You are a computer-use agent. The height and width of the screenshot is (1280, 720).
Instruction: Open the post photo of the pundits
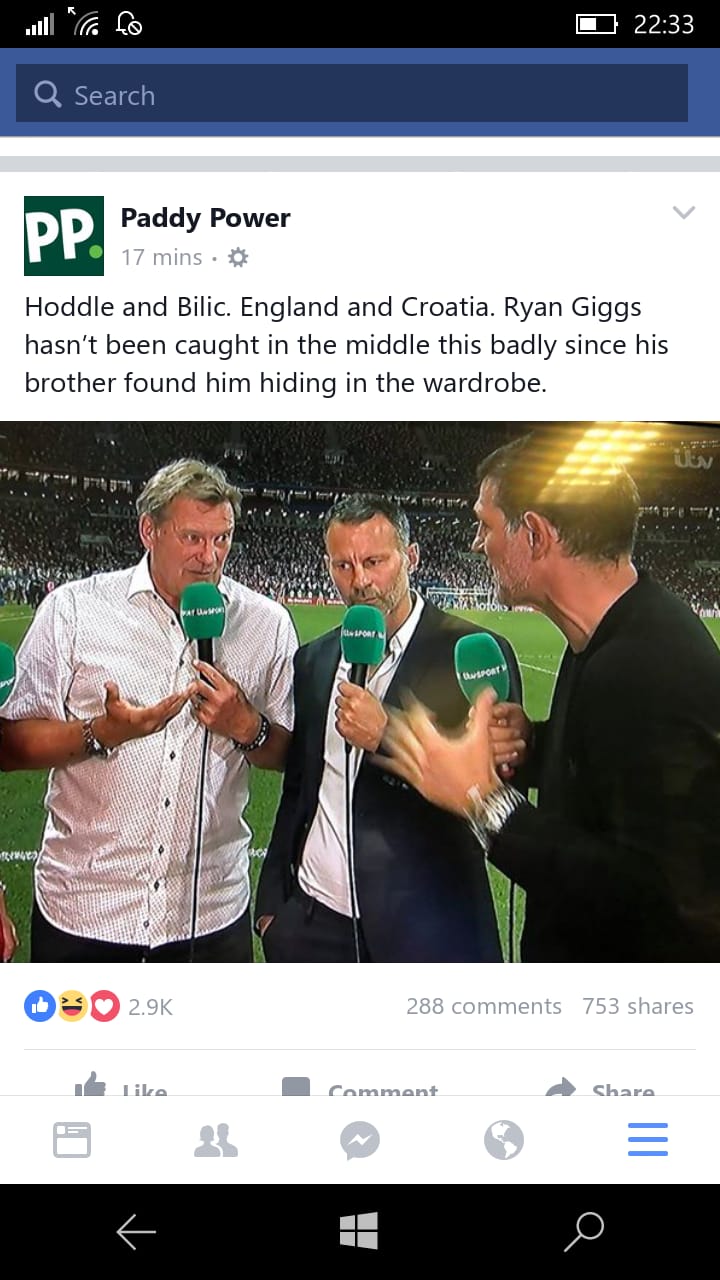(x=360, y=690)
